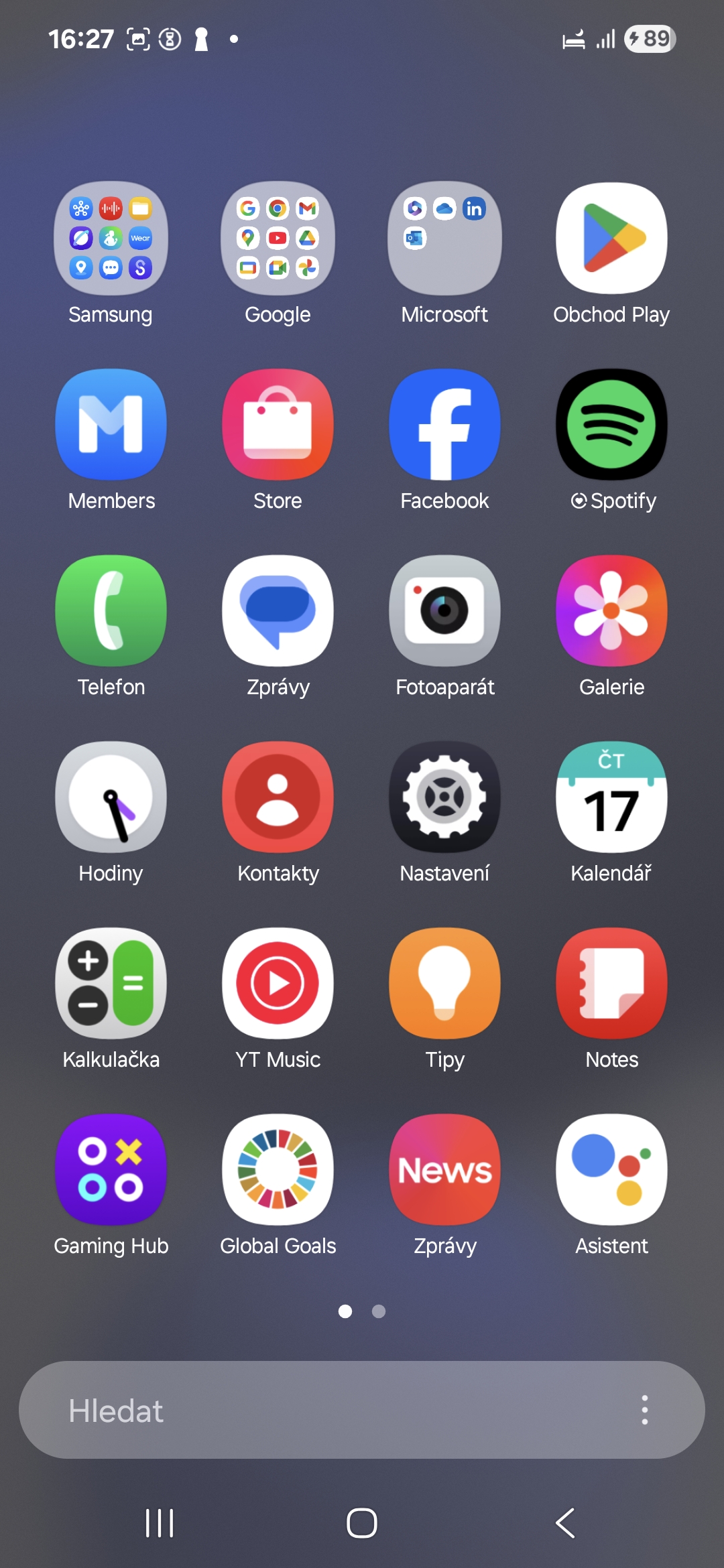Open the Google apps folder
724x1568 pixels.
pyautogui.click(x=278, y=239)
